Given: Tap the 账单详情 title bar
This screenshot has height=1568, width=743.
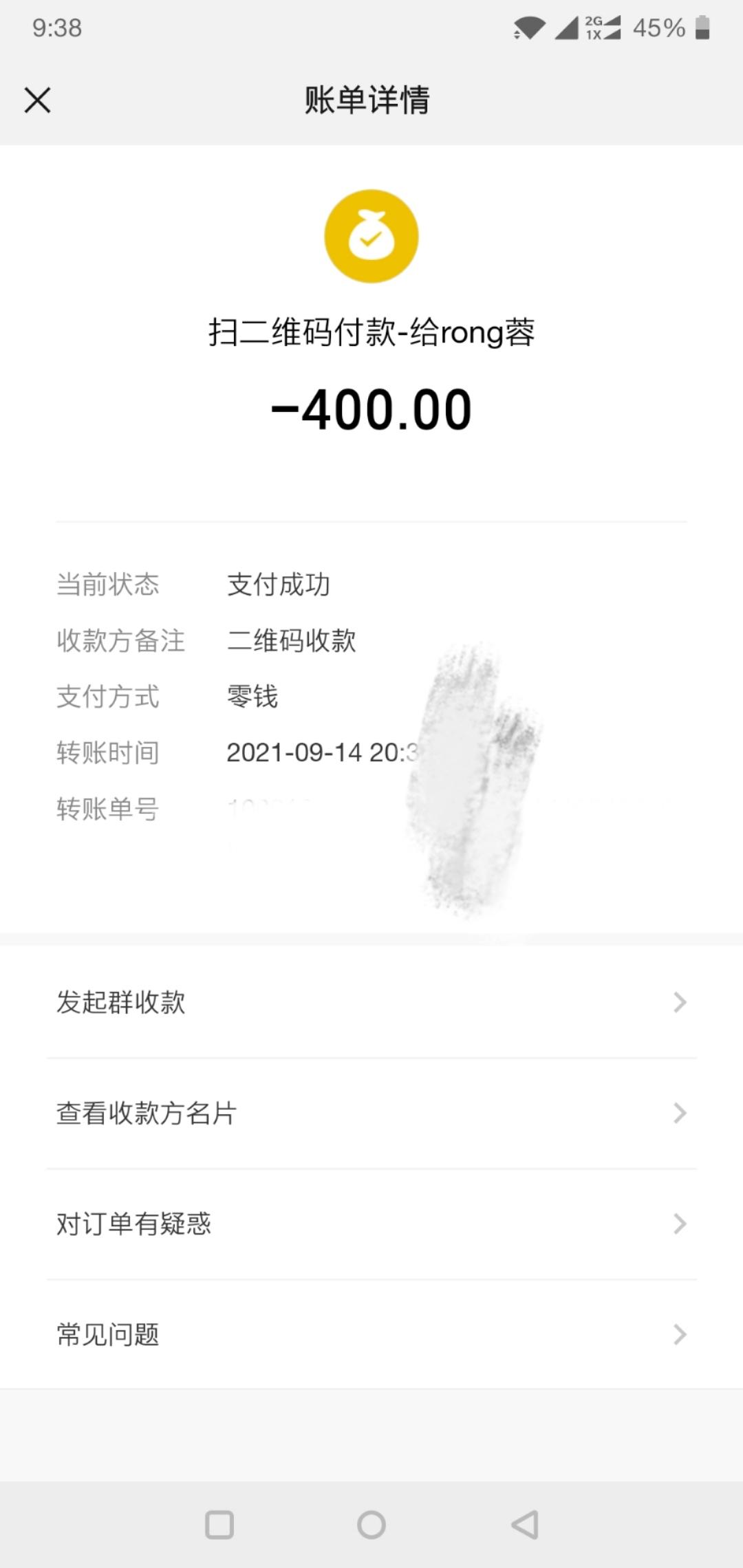Looking at the screenshot, I should click(x=366, y=100).
